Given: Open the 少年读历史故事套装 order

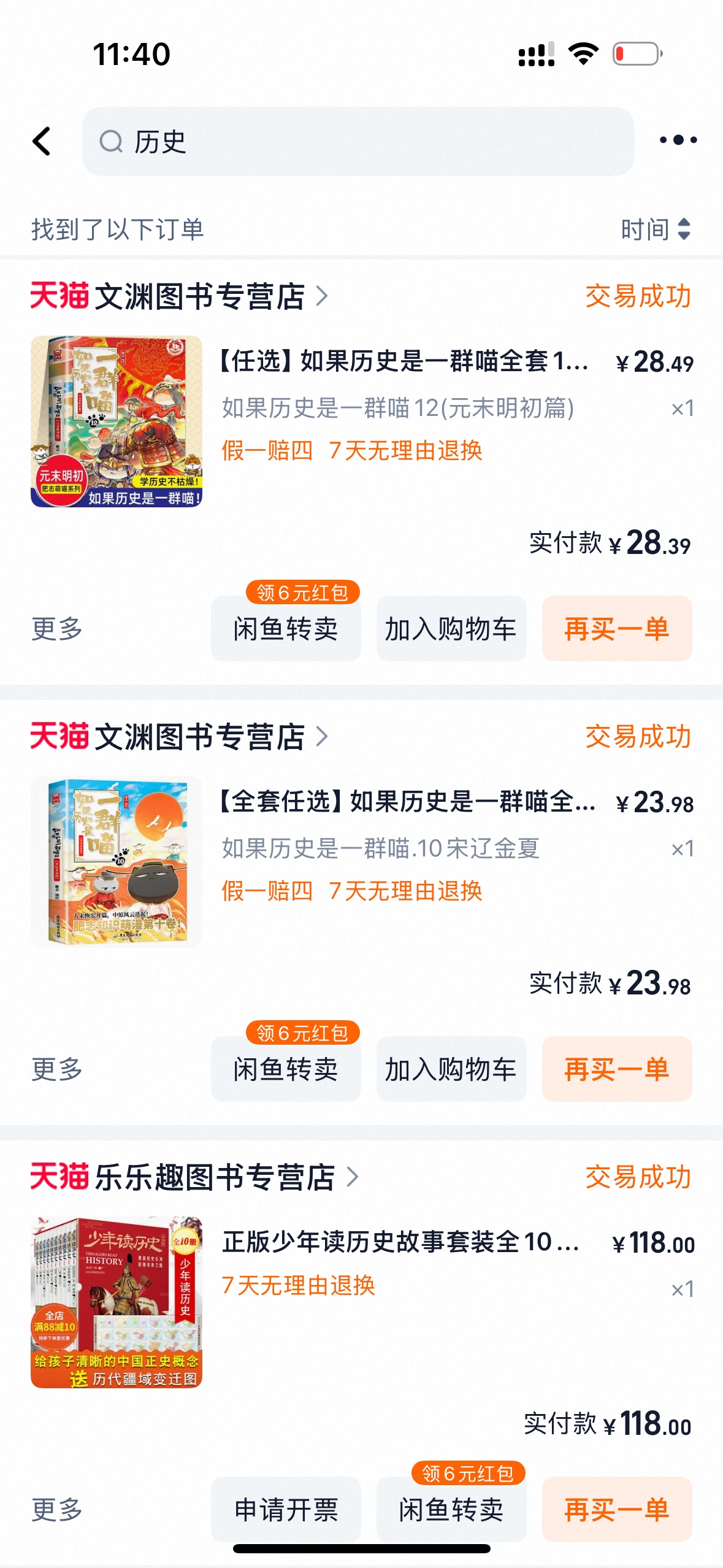Looking at the screenshot, I should [401, 1242].
